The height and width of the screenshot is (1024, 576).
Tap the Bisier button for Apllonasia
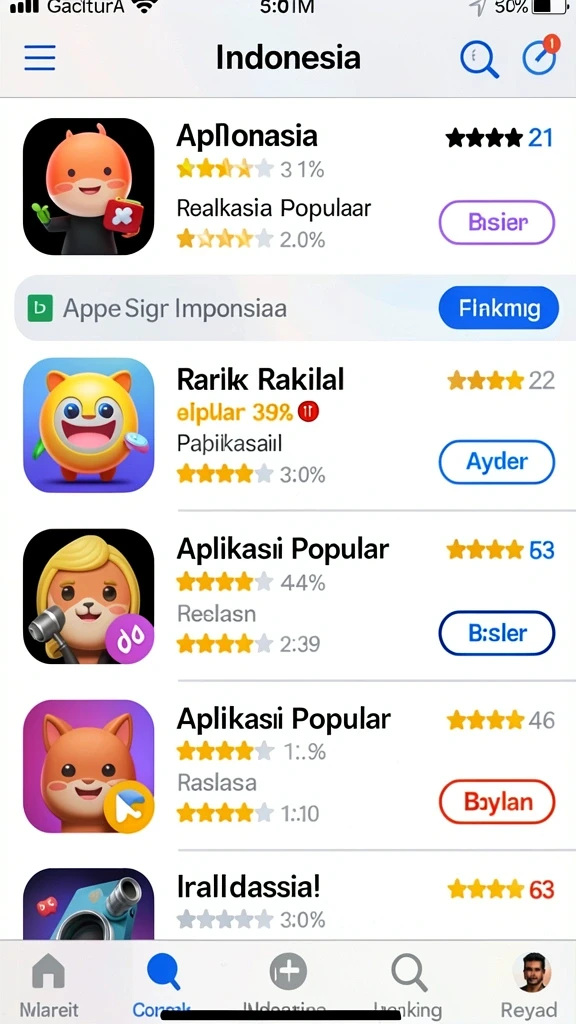497,222
